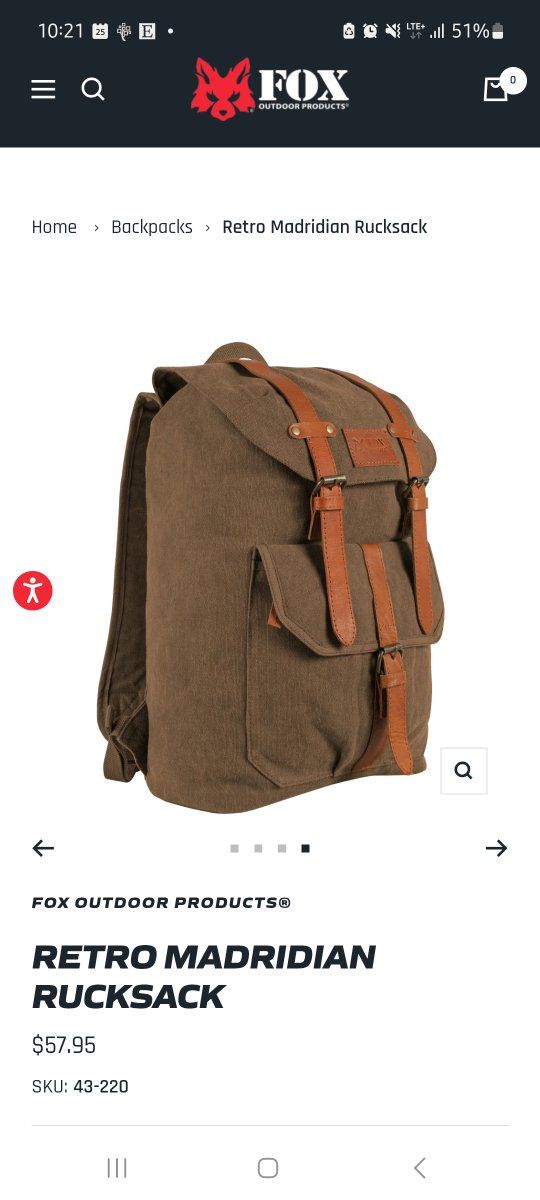540x1200 pixels.
Task: Tap the Fox Outdoor Products vendor link
Action: 161,902
